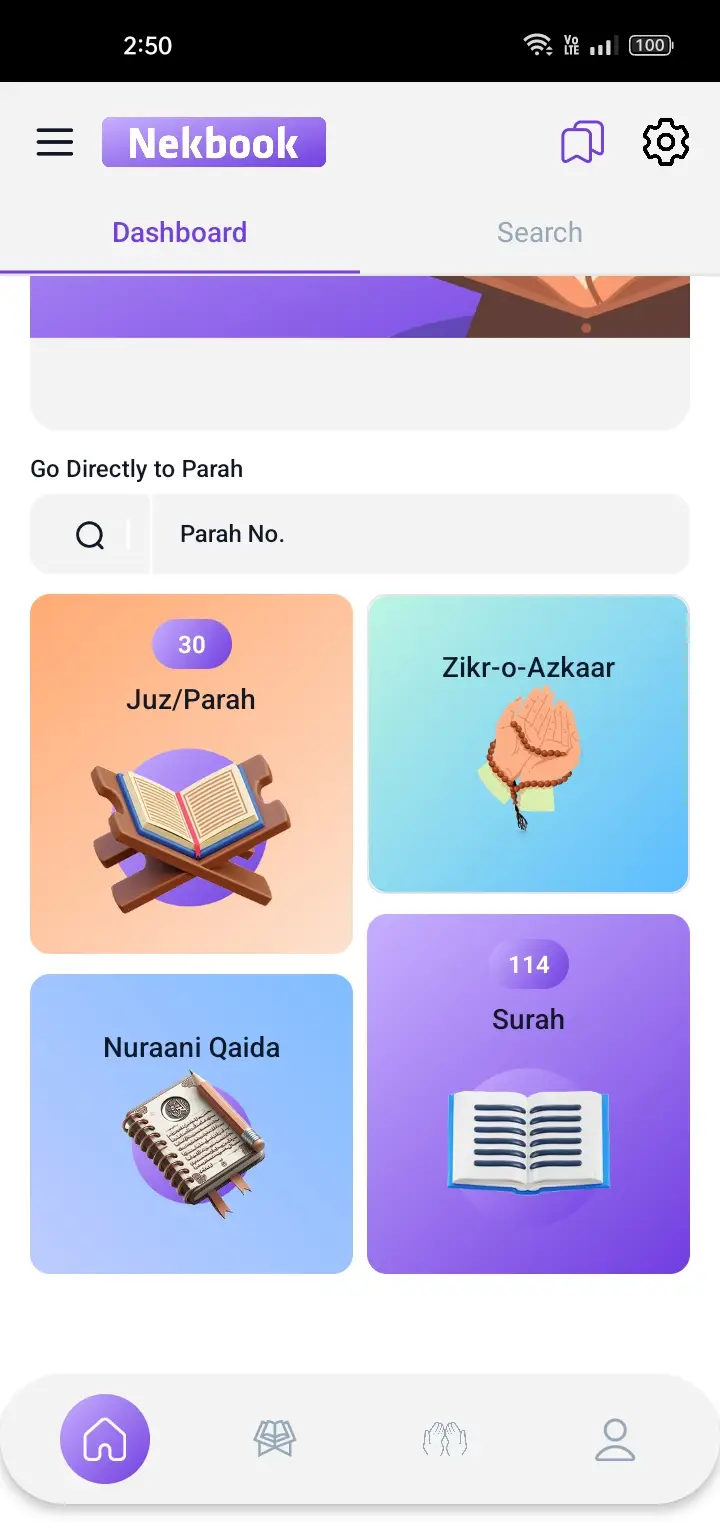Tap the Home icon in bottom navigation
The height and width of the screenshot is (1522, 720).
(104, 1438)
